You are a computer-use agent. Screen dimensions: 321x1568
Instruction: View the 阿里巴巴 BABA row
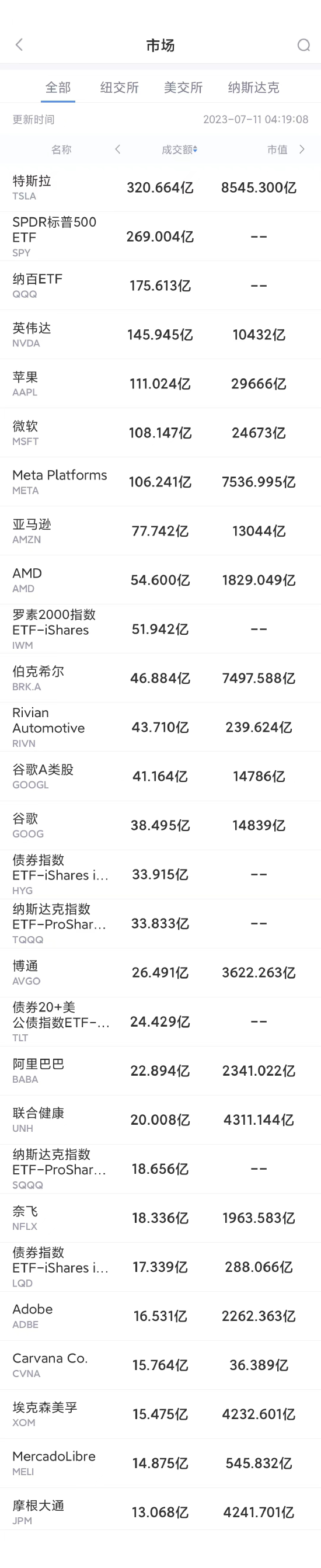pyautogui.click(x=160, y=1070)
